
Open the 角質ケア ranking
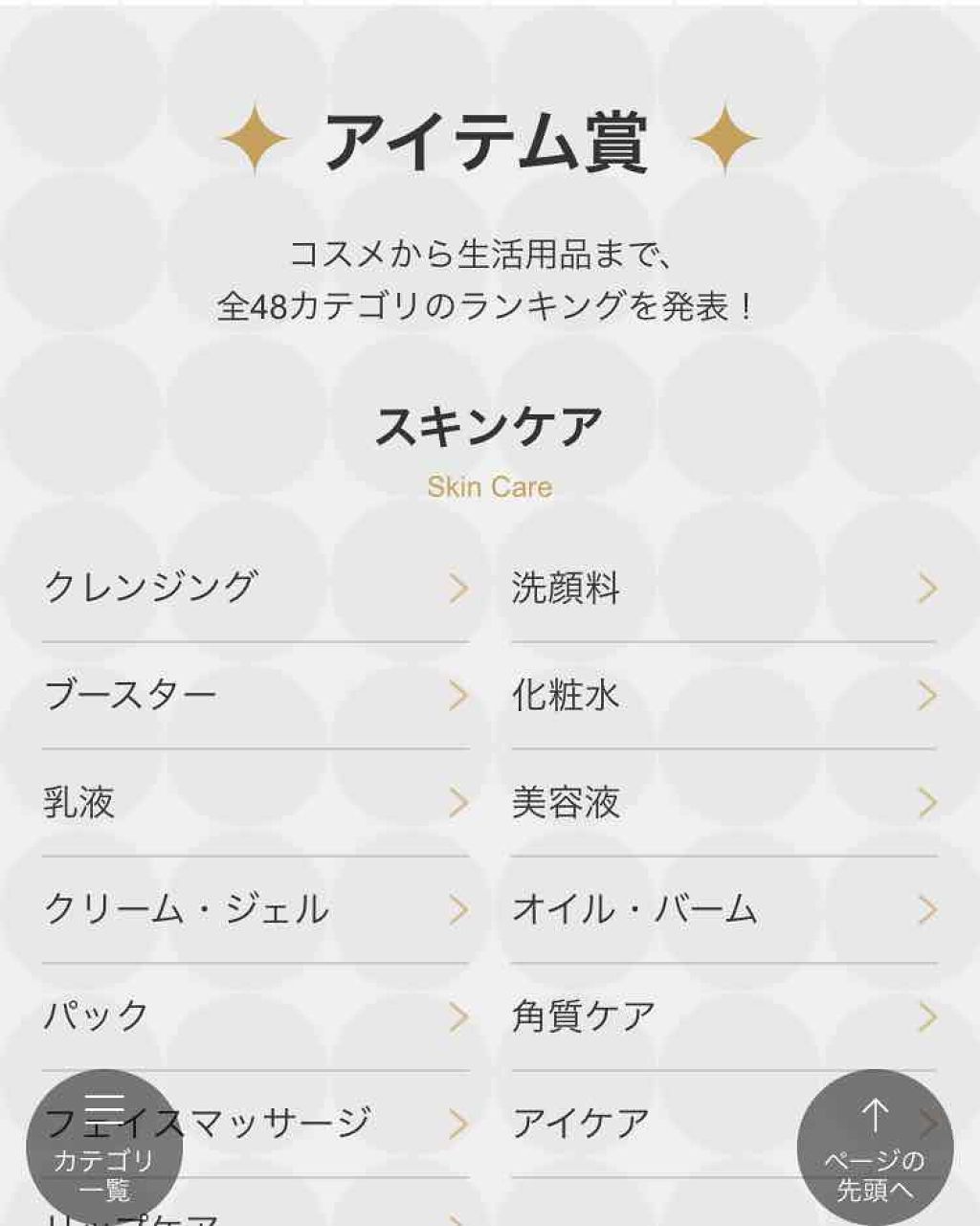[723, 1016]
